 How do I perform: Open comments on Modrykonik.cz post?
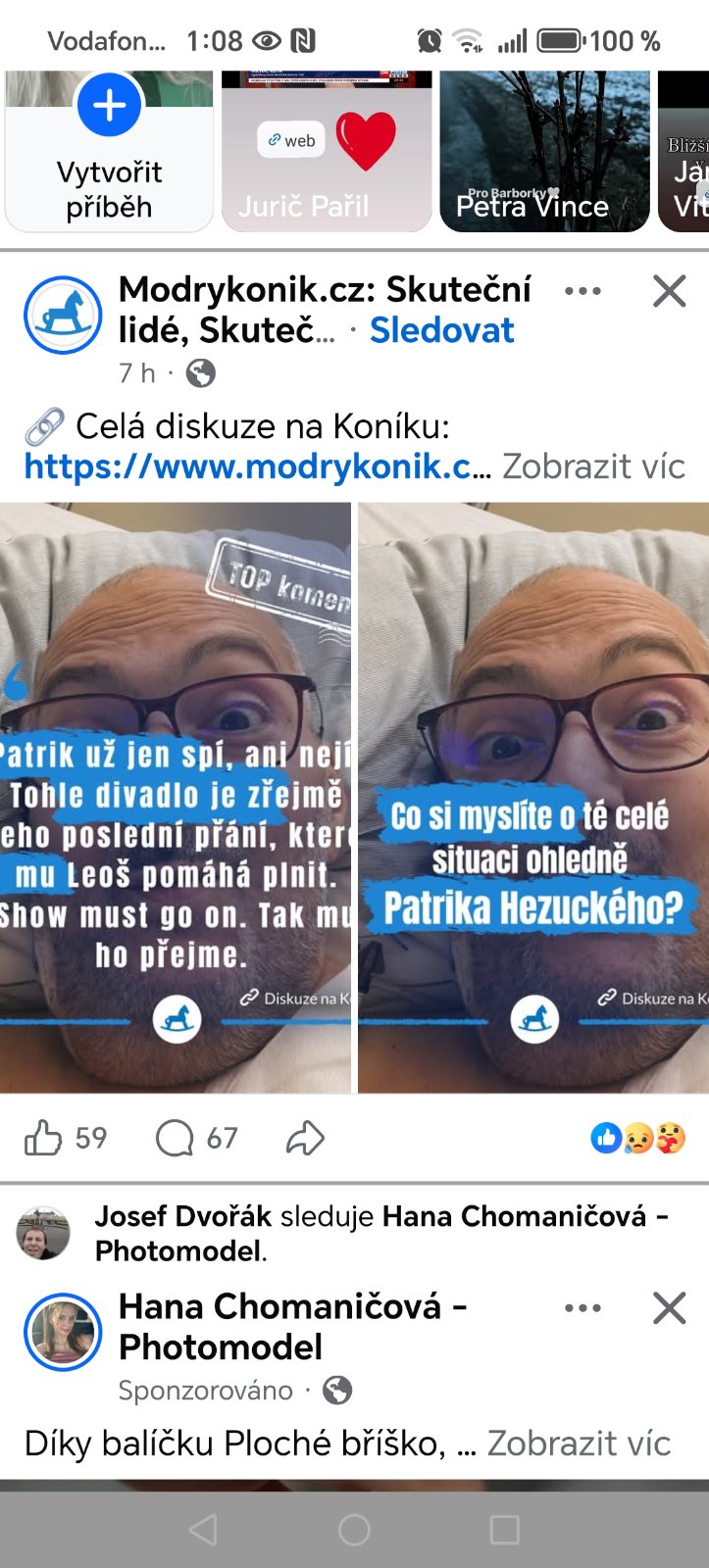177,1138
